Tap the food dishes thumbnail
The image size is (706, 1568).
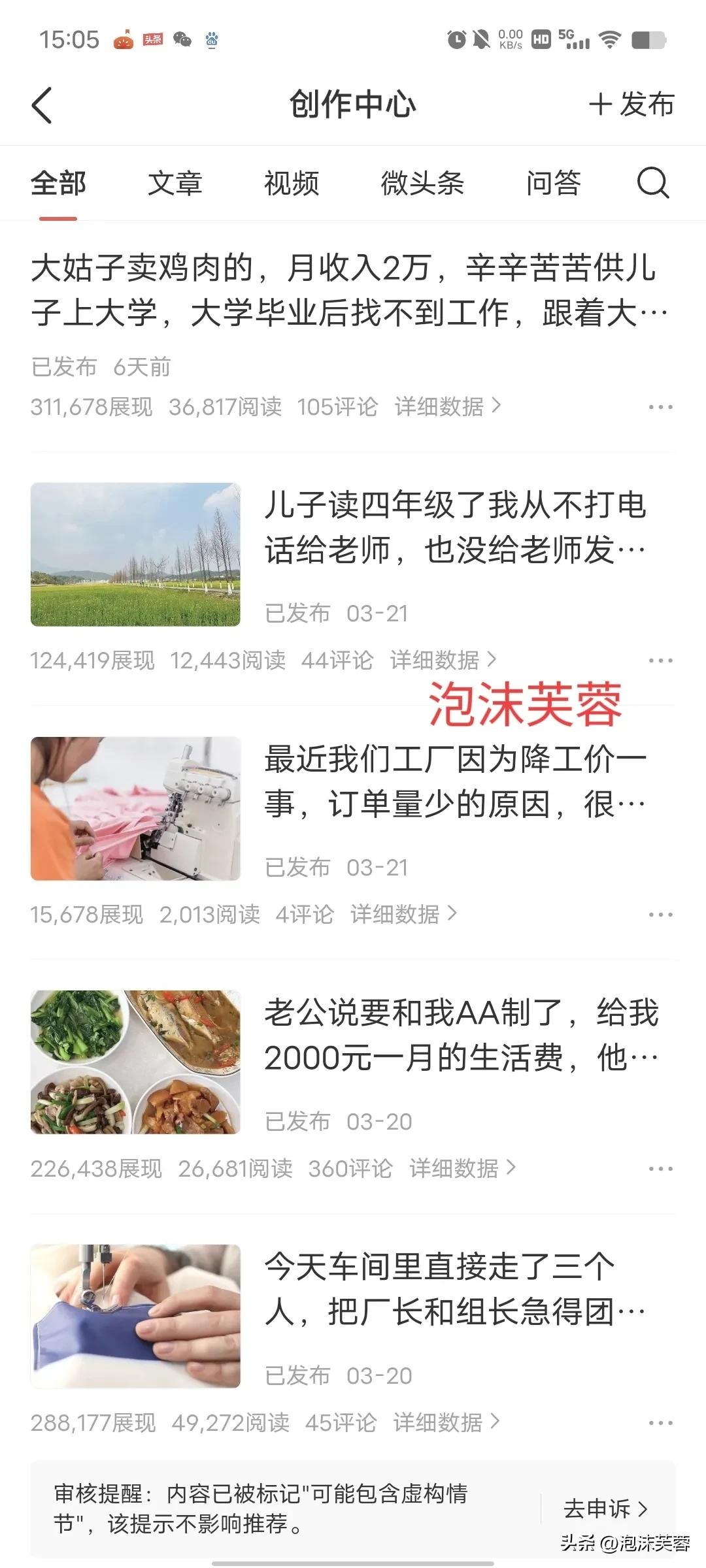tap(135, 1062)
